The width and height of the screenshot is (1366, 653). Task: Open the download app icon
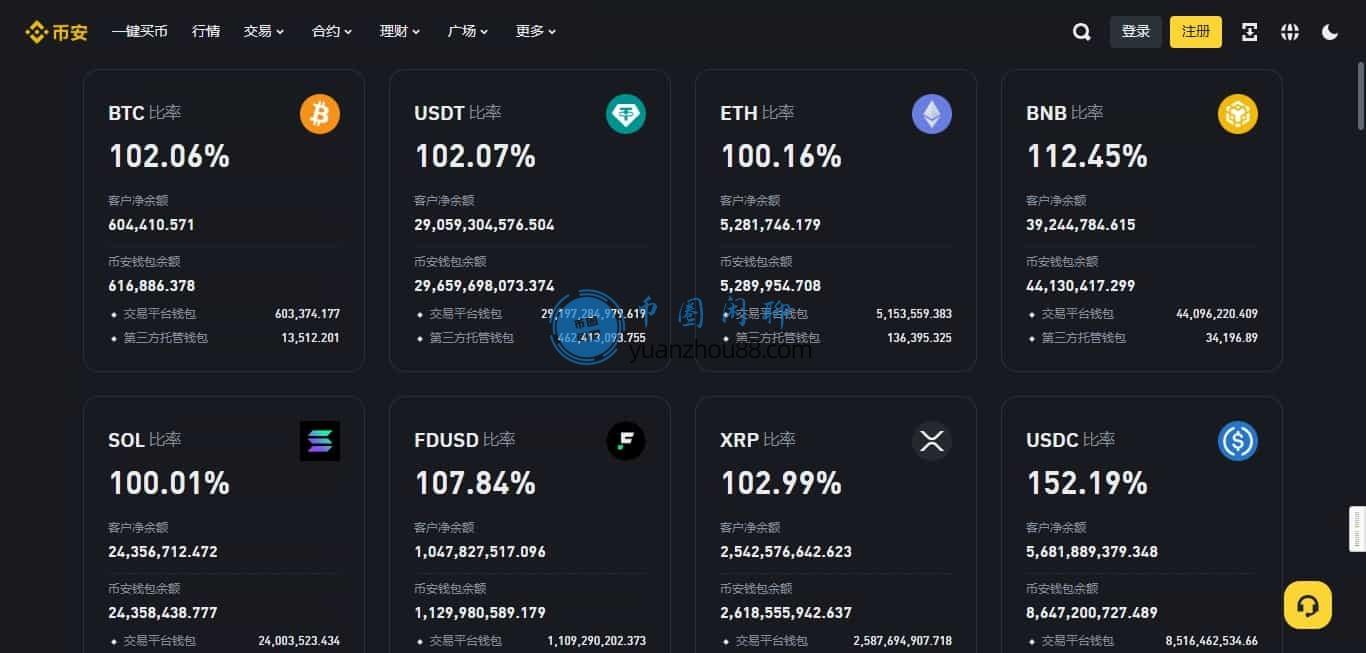point(1249,32)
